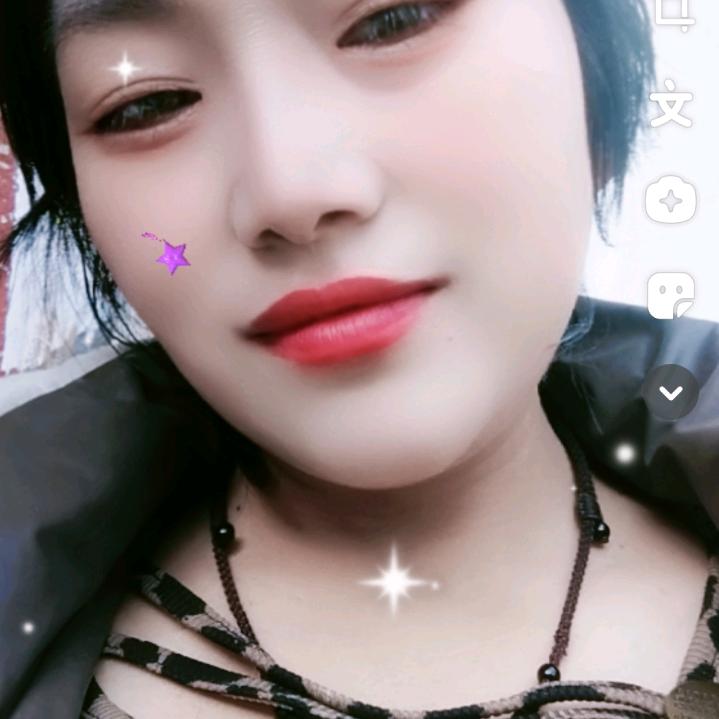This screenshot has height=719, width=719.
Task: Open the stickers panel
Action: pos(670,295)
